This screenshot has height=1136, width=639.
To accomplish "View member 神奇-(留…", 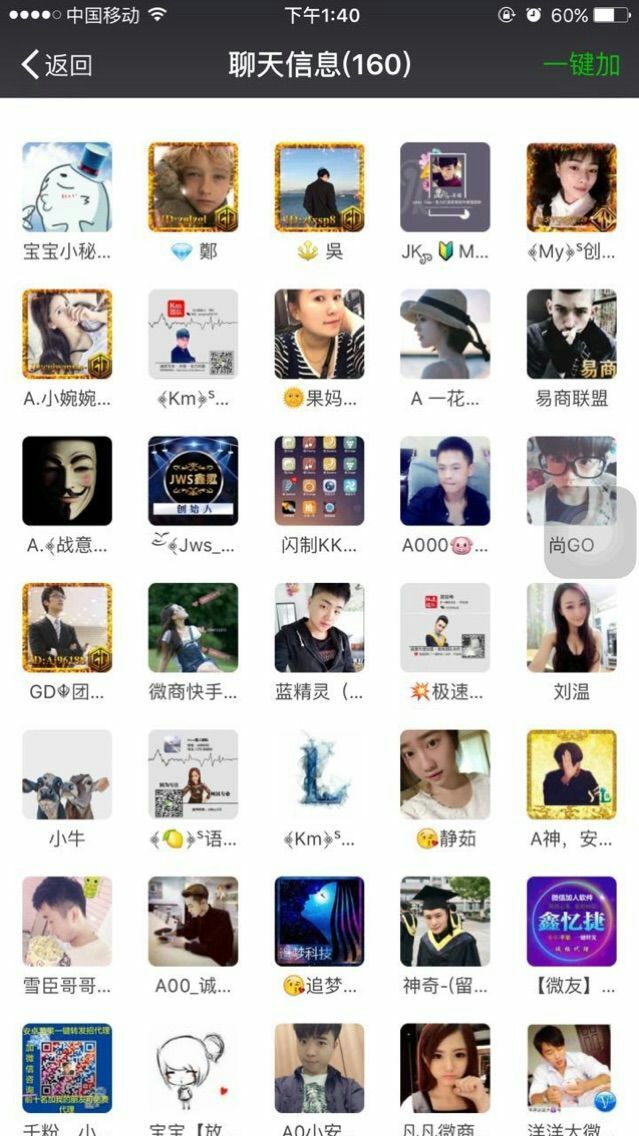I will coord(445,922).
